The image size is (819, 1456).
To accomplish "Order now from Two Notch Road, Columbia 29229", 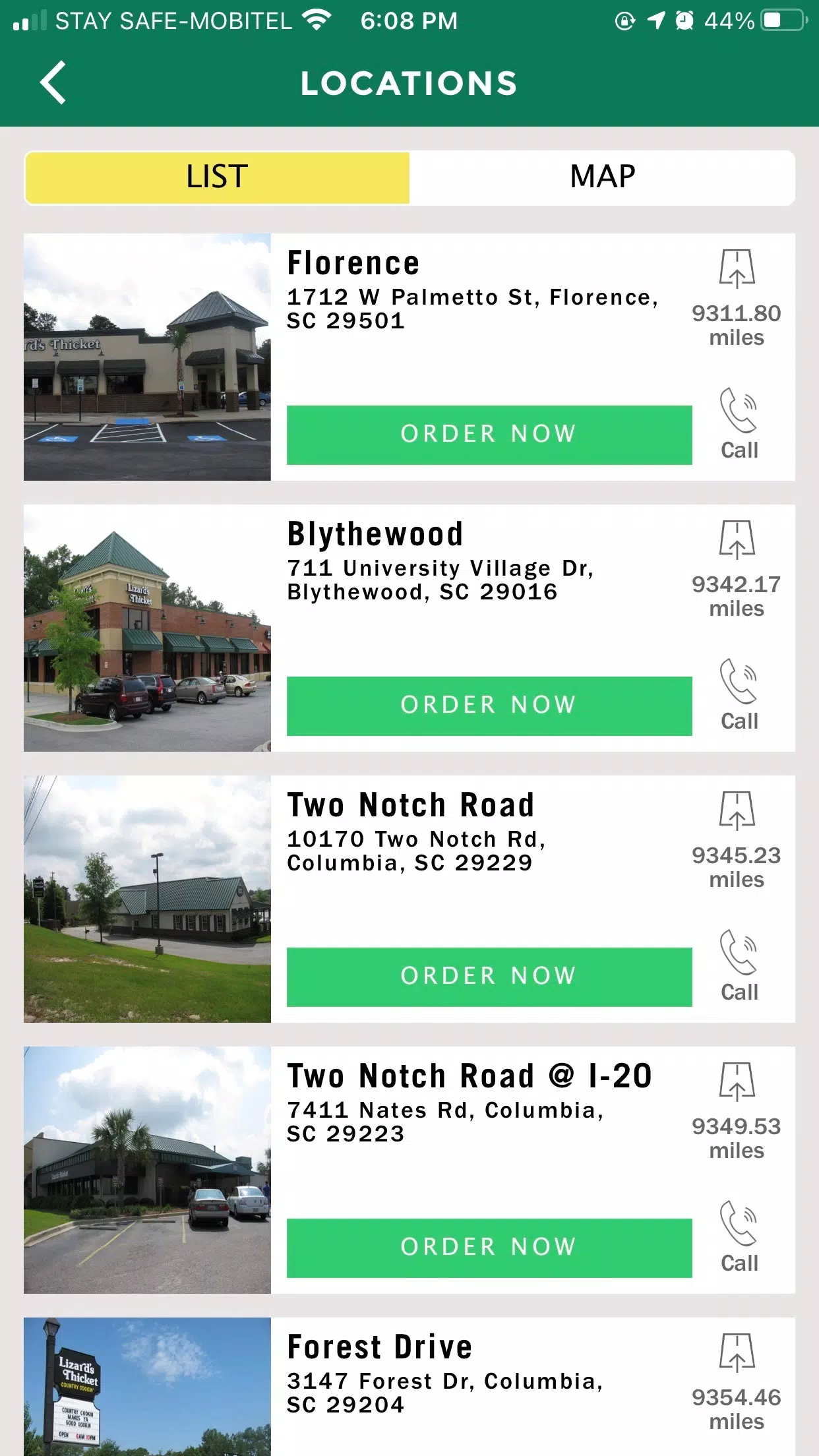I will 489,977.
